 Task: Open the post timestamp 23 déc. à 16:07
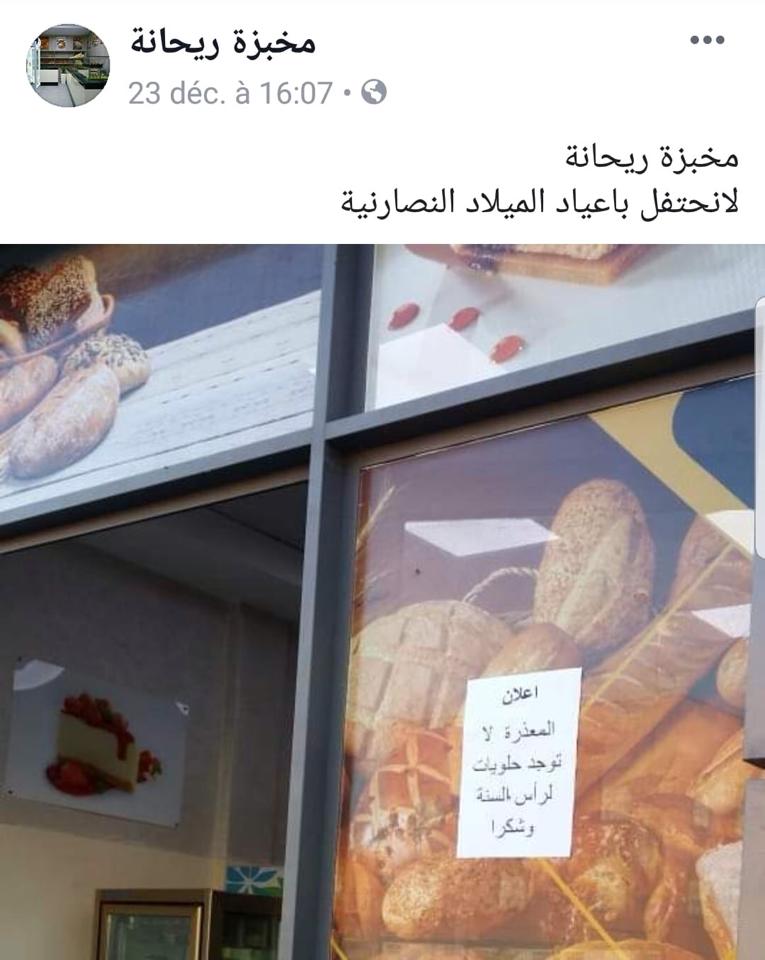pyautogui.click(x=230, y=93)
